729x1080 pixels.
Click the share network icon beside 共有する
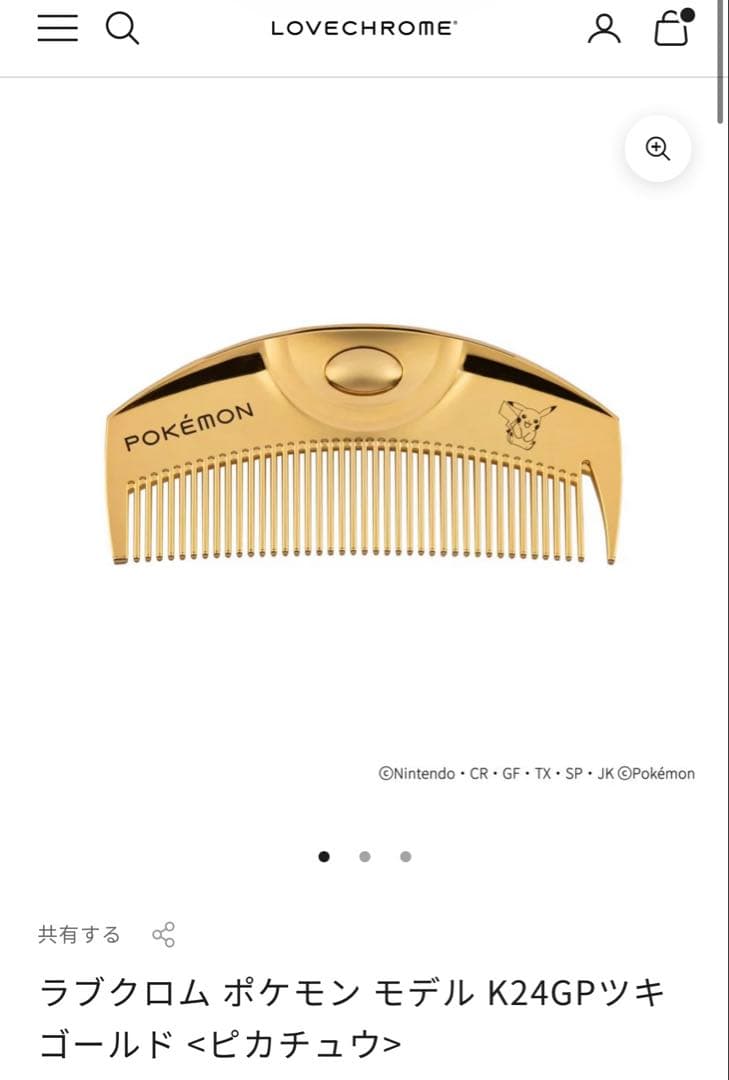[x=163, y=935]
